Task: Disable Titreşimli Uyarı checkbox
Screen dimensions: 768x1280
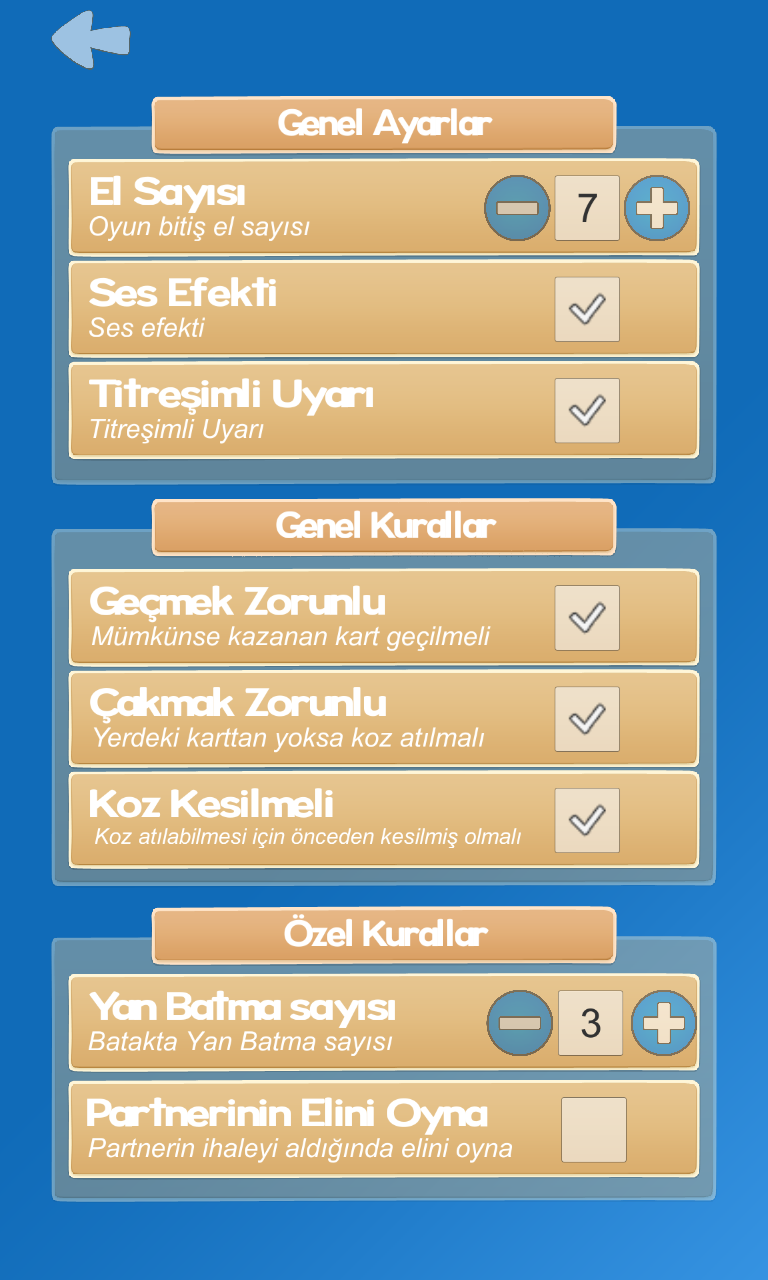Action: (x=587, y=410)
